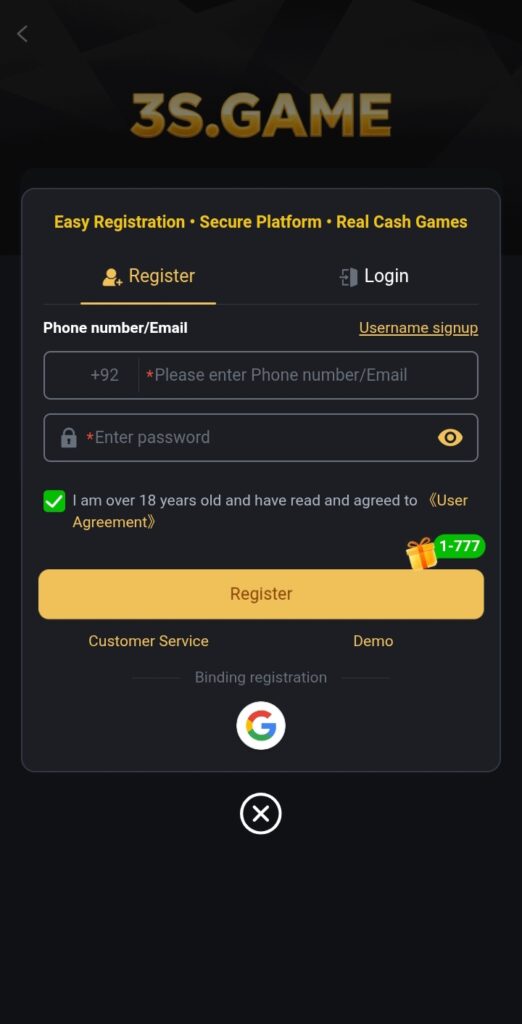This screenshot has height=1024, width=522.
Task: Select the Register tab
Action: (x=148, y=276)
